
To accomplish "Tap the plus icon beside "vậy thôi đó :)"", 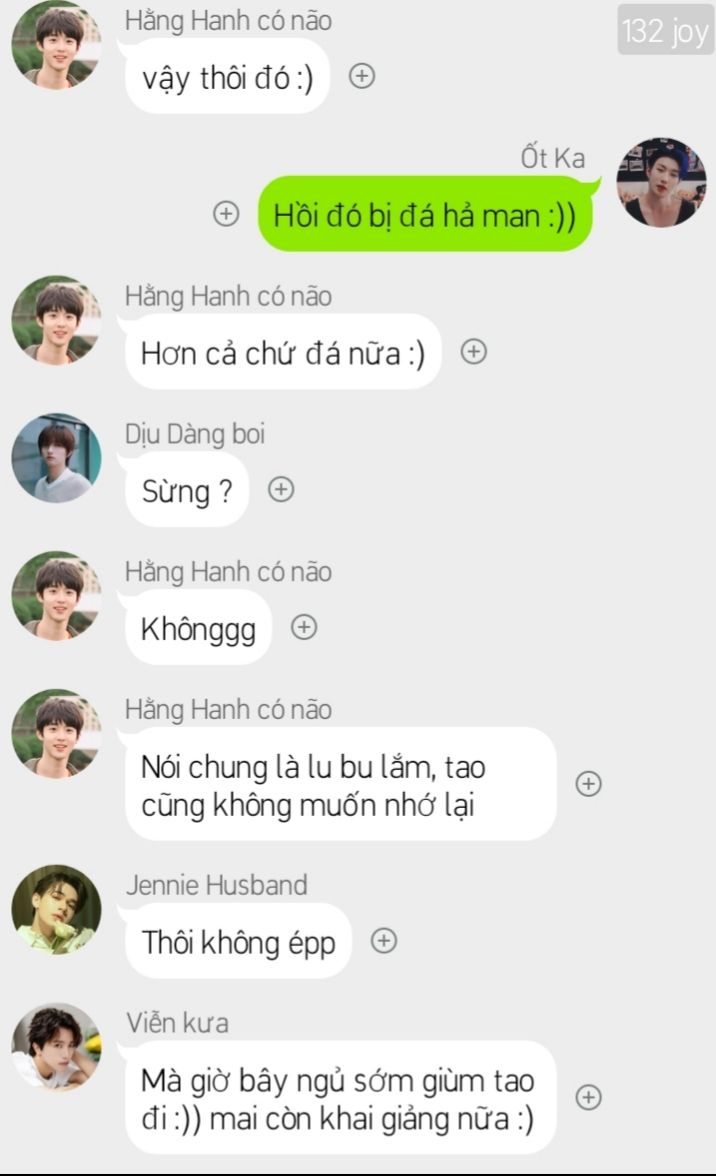I will point(362,76).
